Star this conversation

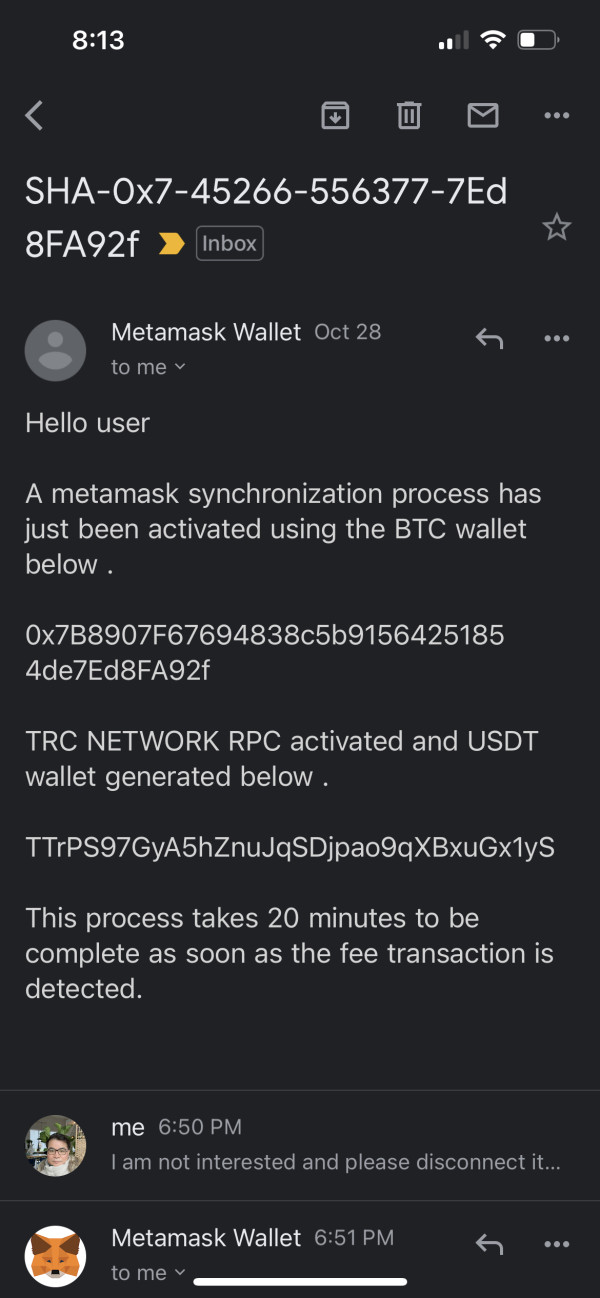click(556, 228)
